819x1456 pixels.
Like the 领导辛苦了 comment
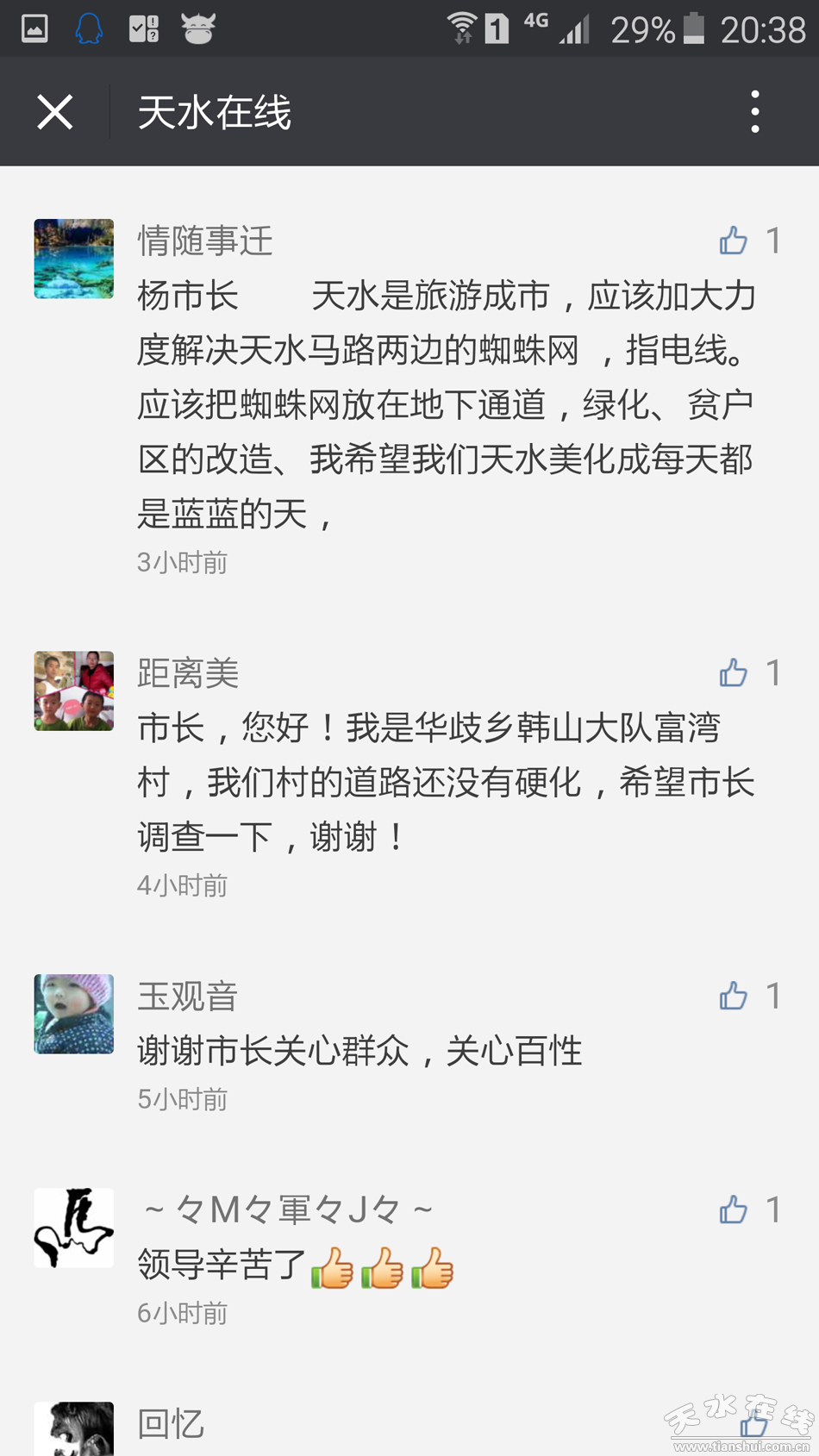tap(734, 1209)
